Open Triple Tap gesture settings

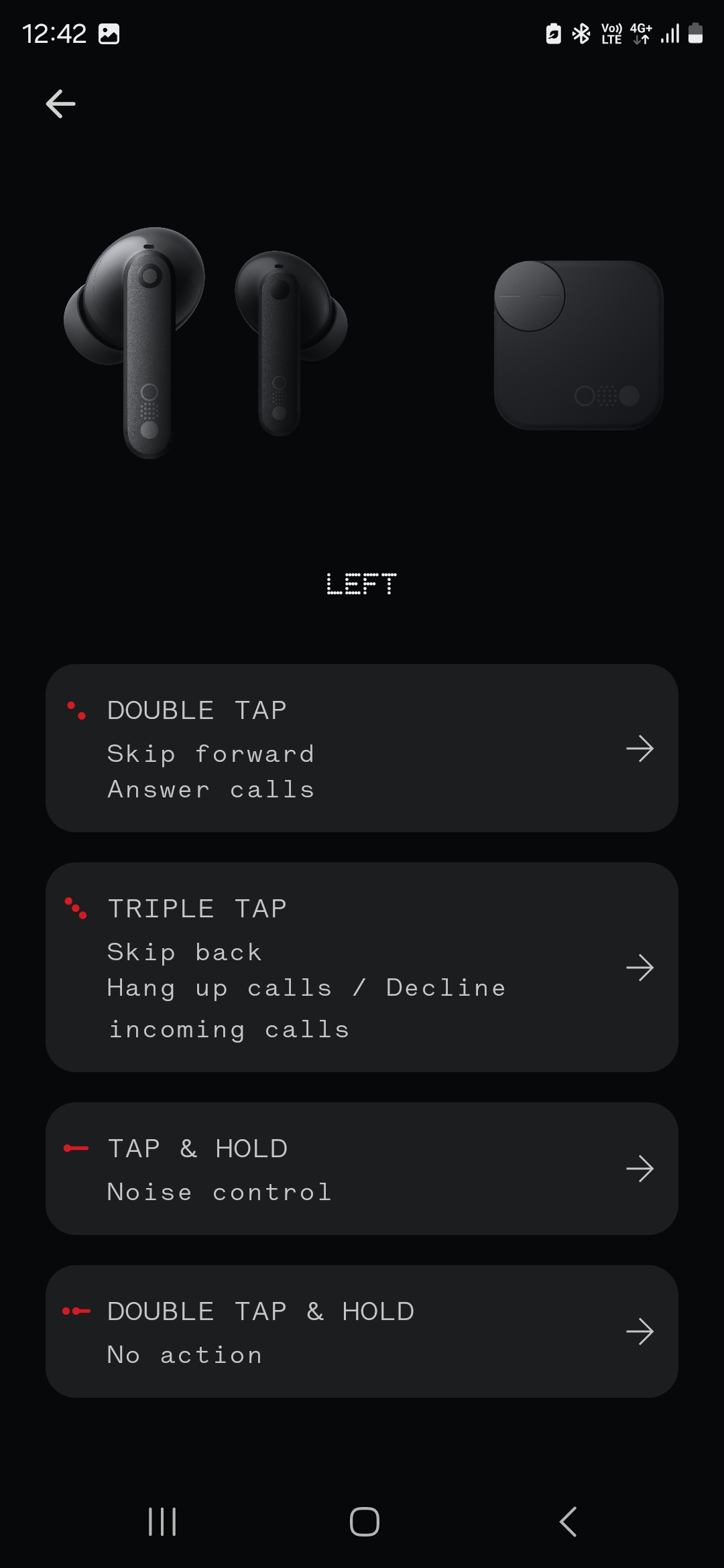coord(362,967)
